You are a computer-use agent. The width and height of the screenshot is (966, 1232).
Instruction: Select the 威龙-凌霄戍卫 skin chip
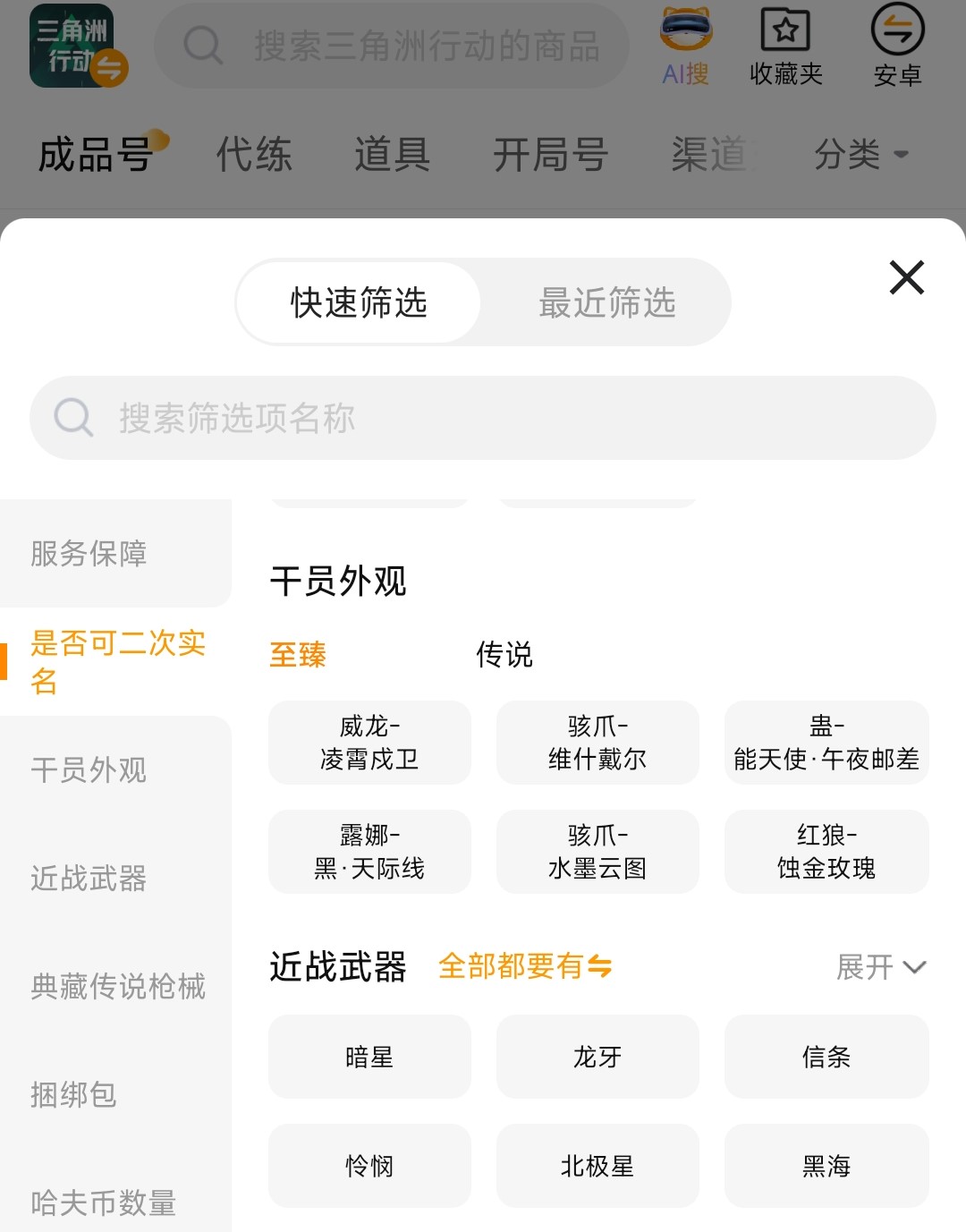click(369, 743)
